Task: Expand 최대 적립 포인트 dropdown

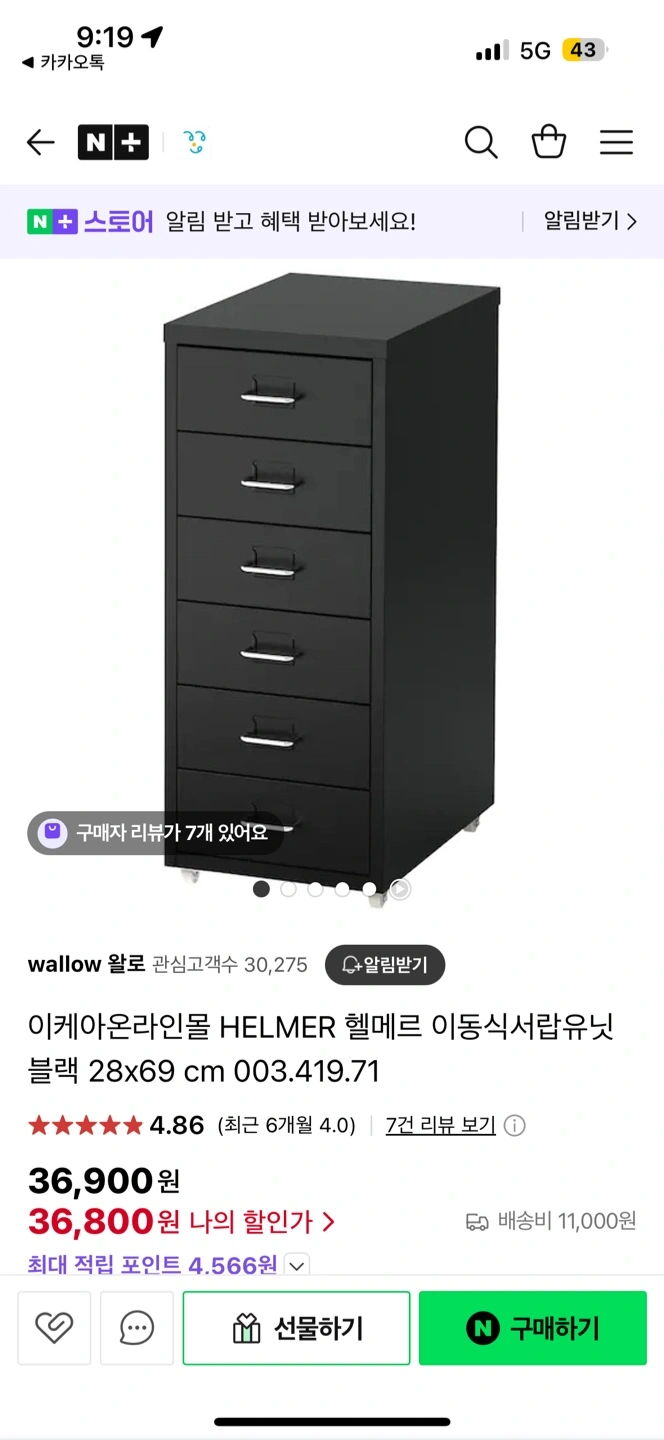Action: tap(297, 1265)
